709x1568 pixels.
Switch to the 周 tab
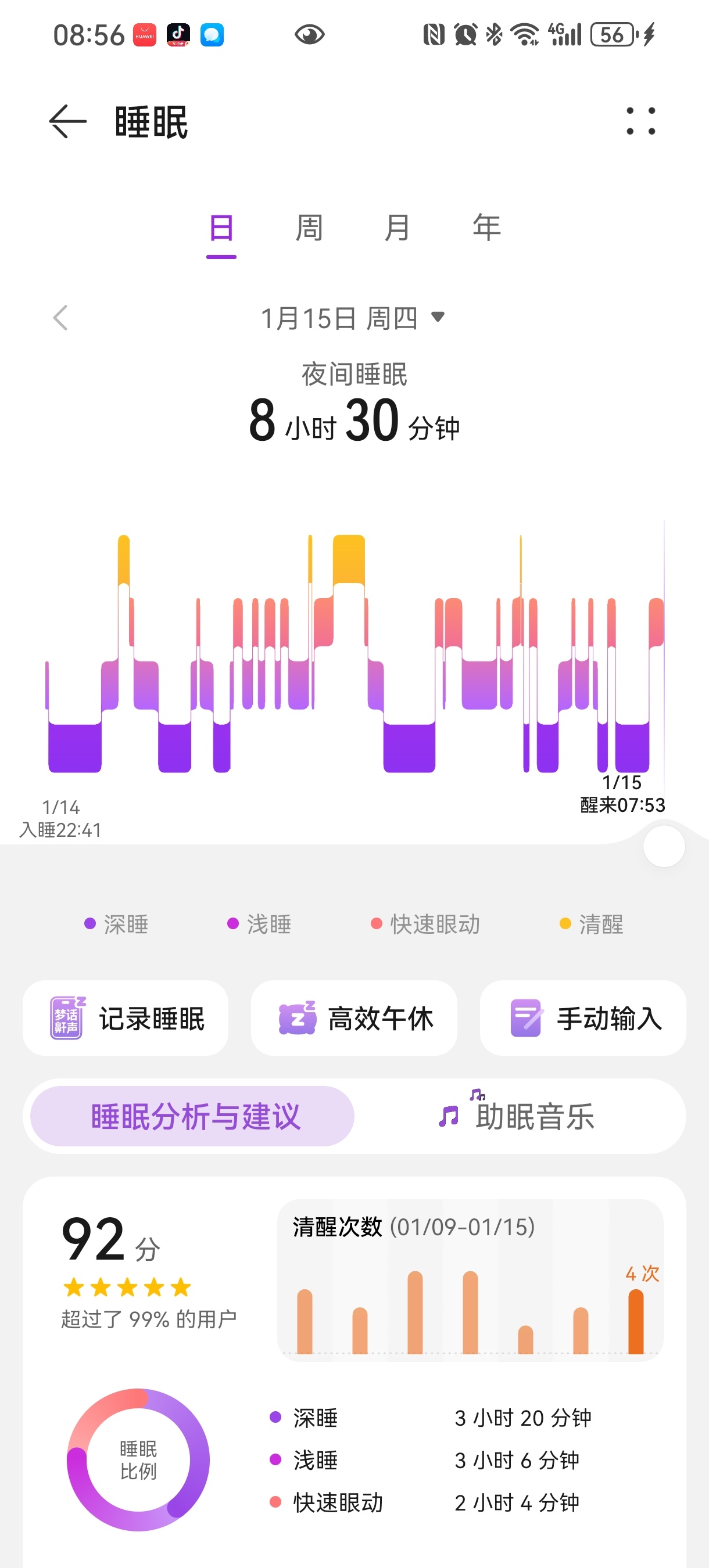point(309,229)
